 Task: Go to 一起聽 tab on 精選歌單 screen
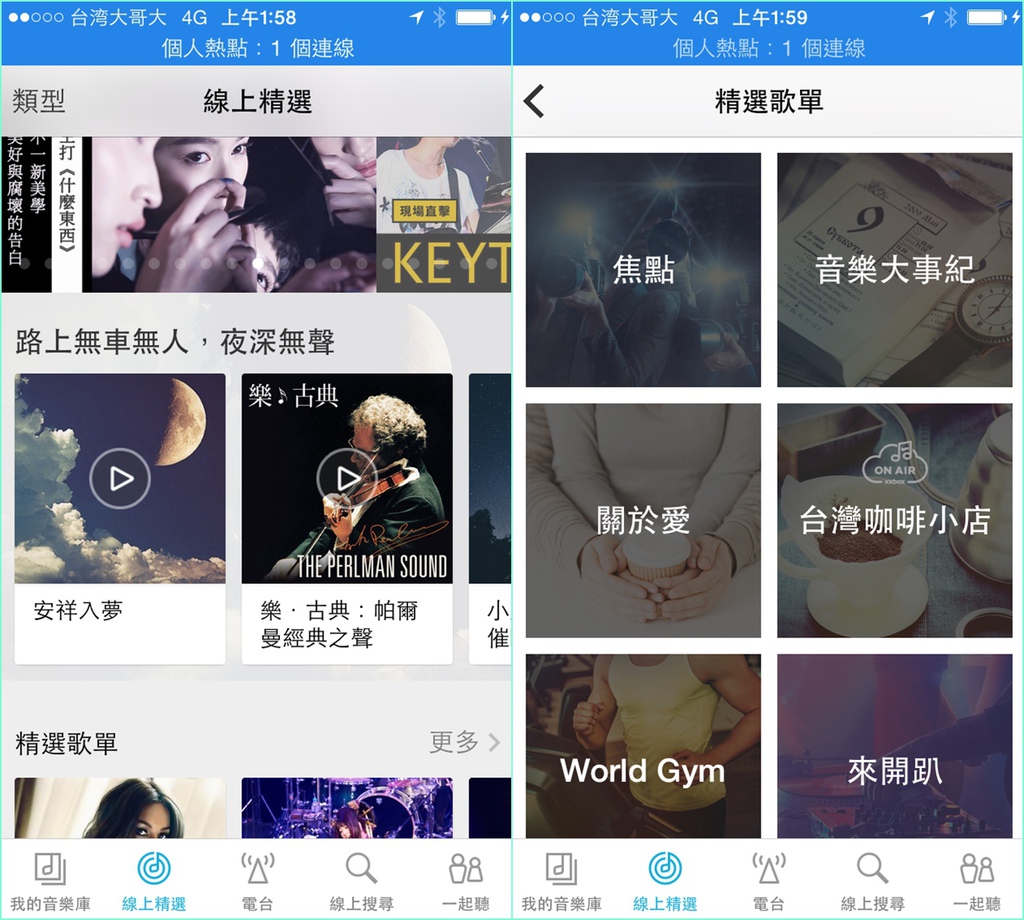point(976,881)
